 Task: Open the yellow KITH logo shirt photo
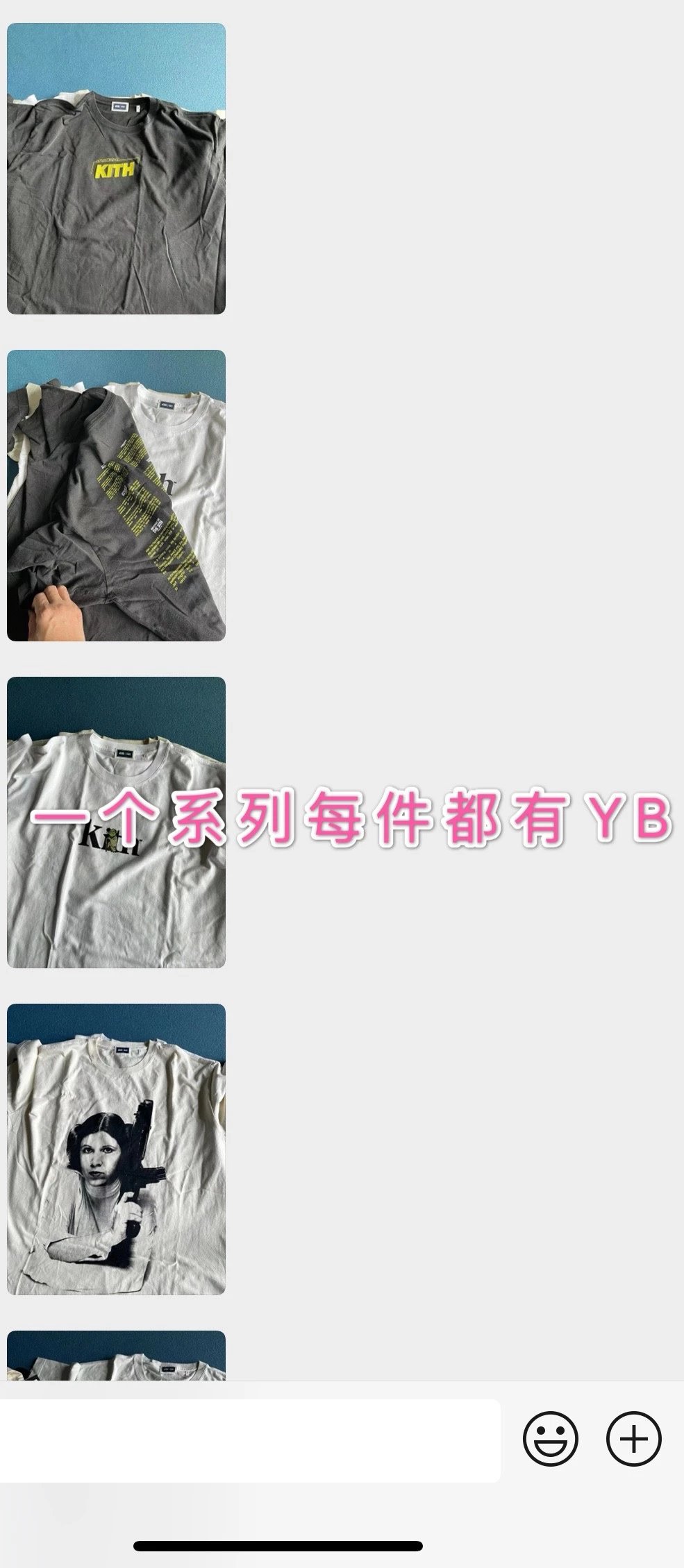pyautogui.click(x=116, y=169)
